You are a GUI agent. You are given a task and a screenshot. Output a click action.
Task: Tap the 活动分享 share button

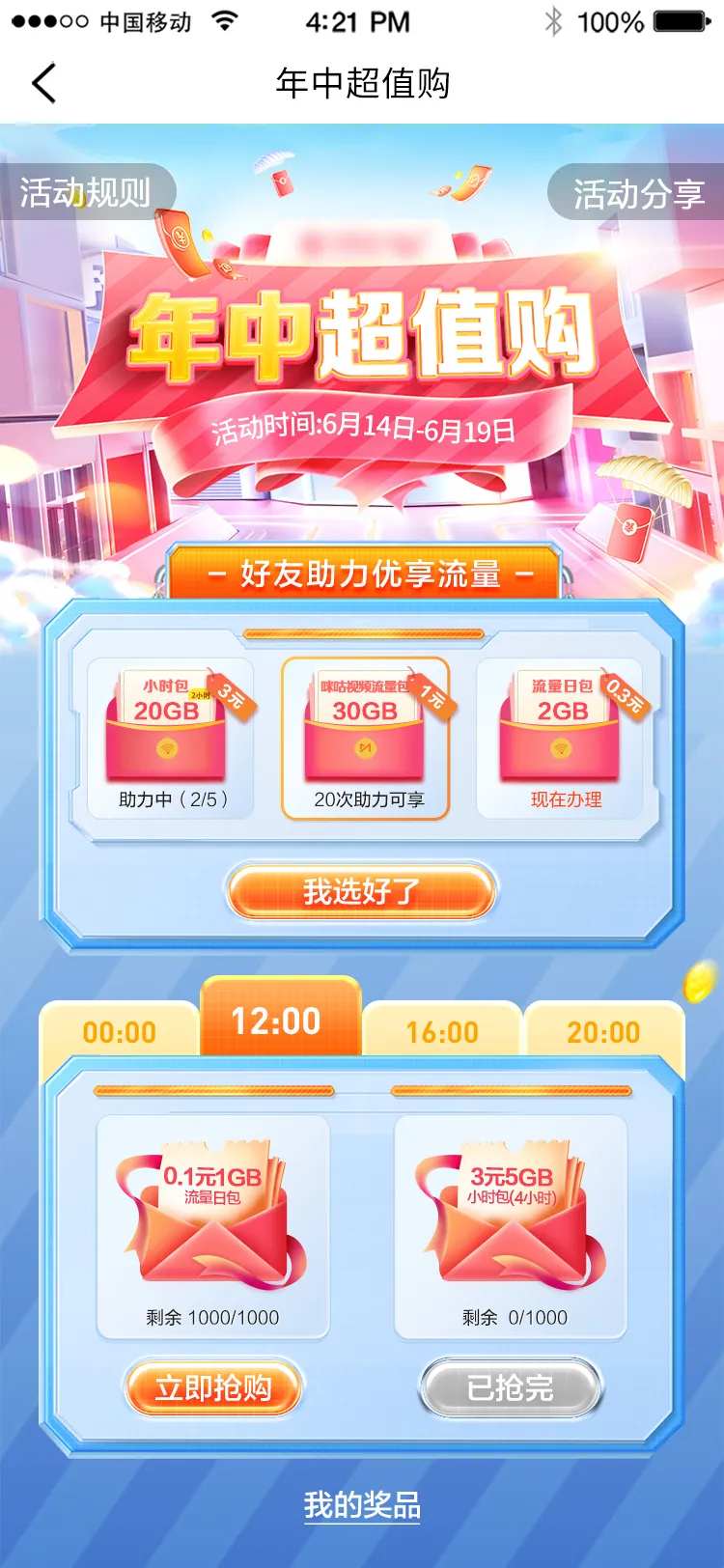638,194
